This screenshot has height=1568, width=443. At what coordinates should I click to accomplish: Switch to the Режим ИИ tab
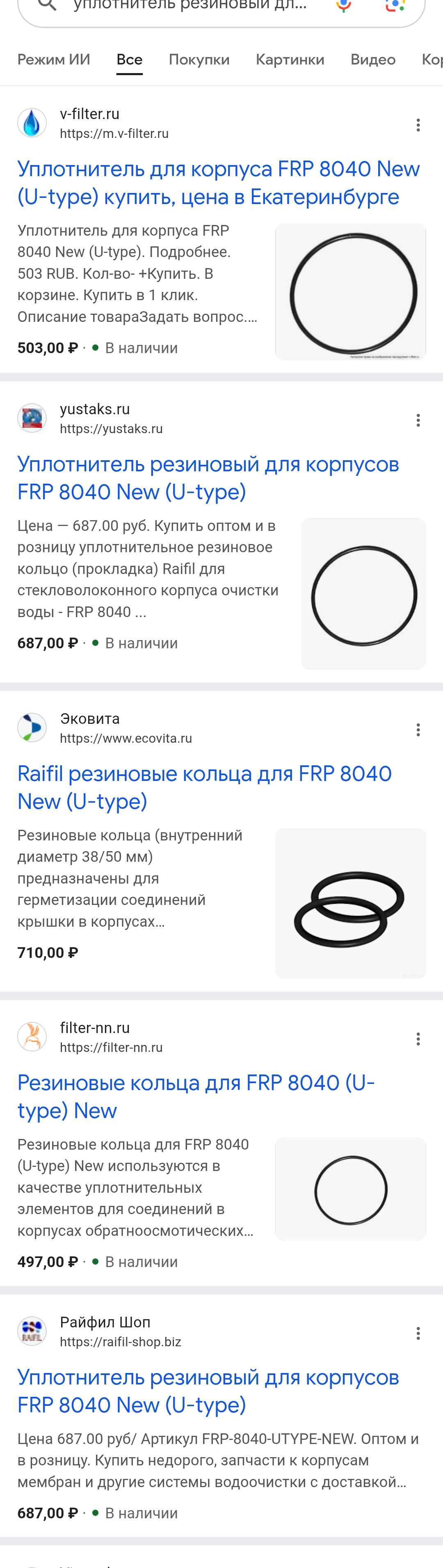[54, 60]
